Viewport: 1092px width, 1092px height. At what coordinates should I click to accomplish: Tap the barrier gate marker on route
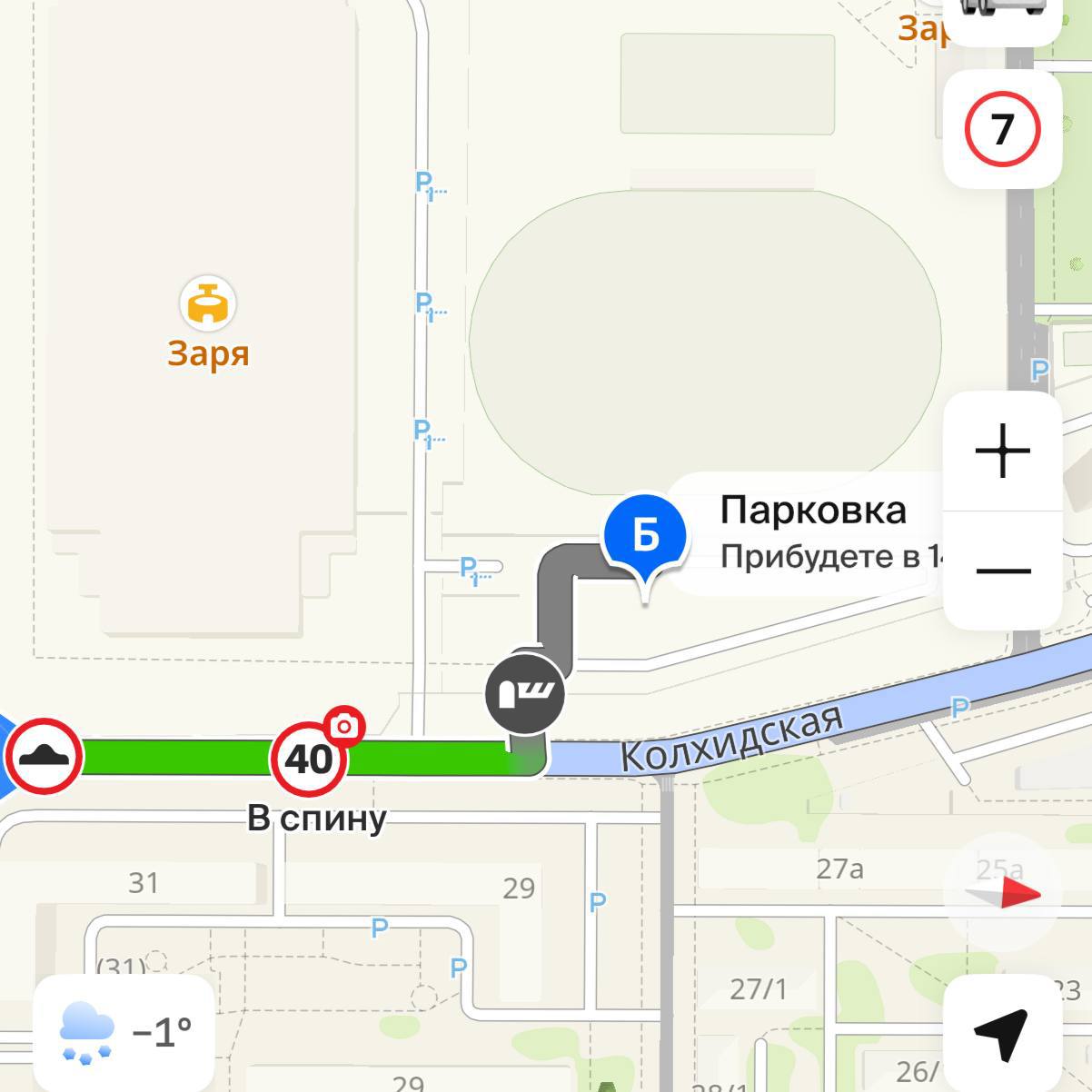coord(525,694)
